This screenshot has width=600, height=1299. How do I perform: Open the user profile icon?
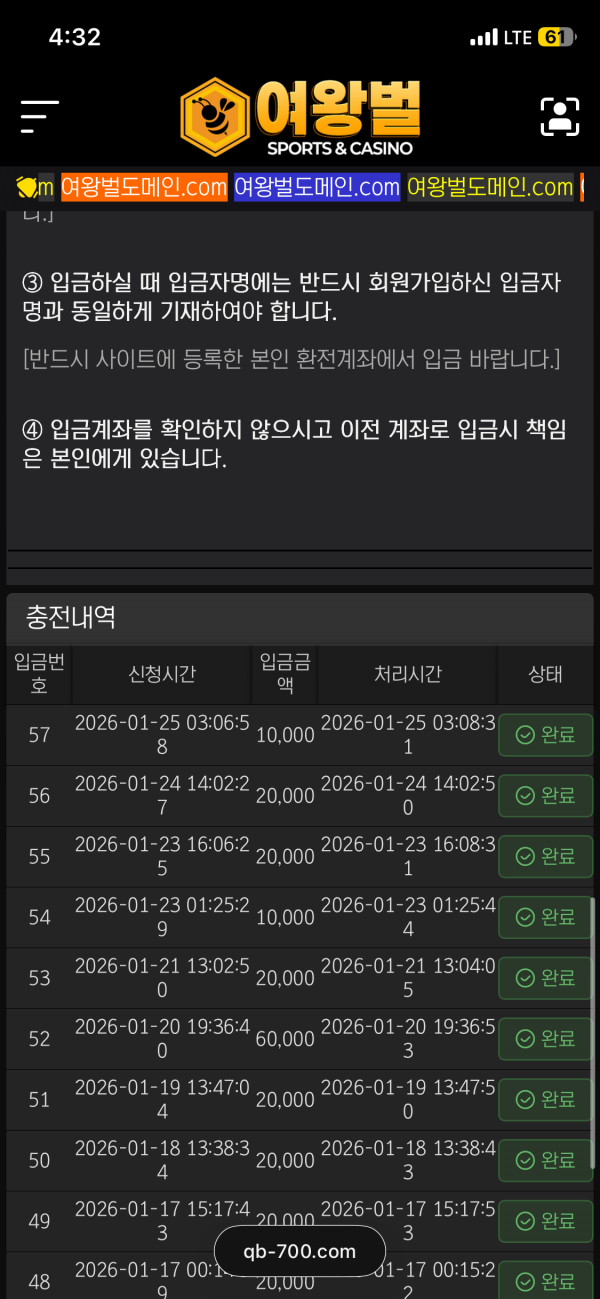point(560,117)
